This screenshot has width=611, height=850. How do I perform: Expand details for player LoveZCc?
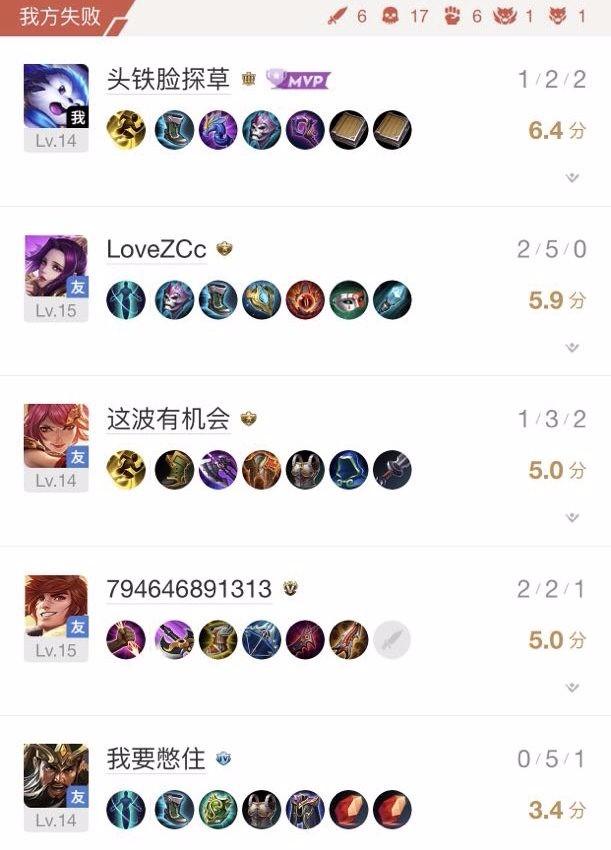(572, 348)
